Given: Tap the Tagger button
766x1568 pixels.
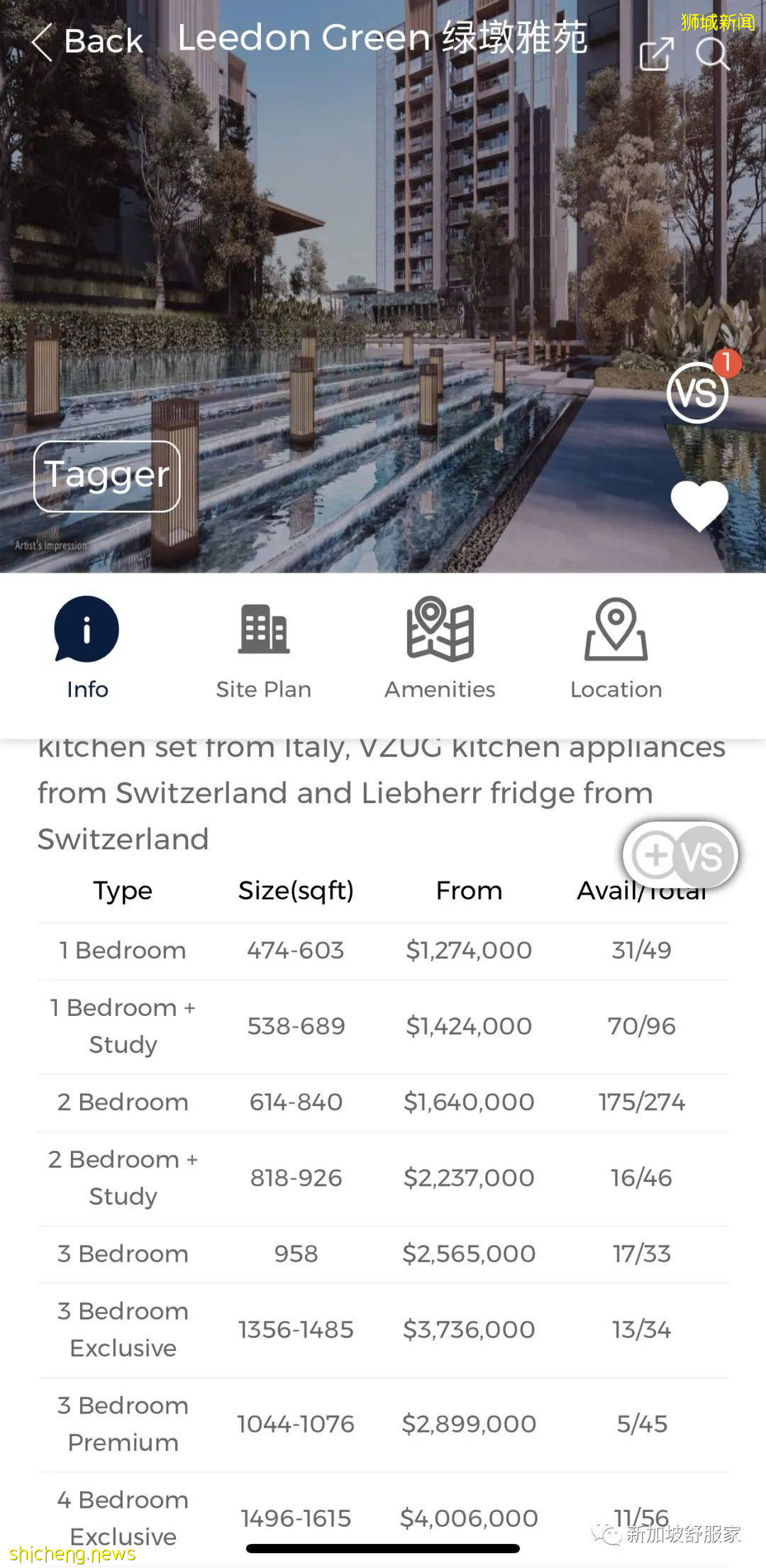Looking at the screenshot, I should 107,476.
